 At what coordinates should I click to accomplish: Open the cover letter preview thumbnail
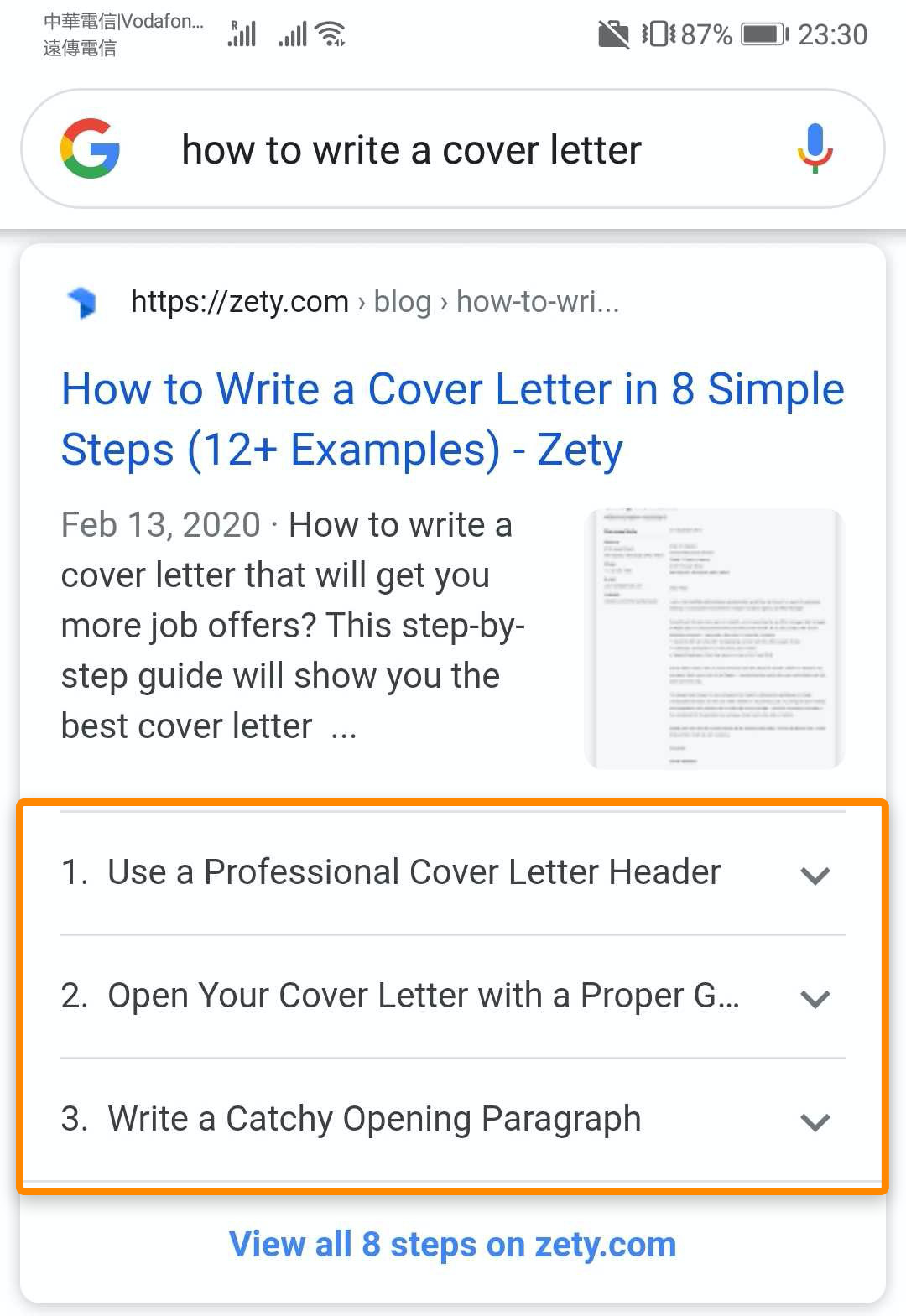pyautogui.click(x=713, y=638)
